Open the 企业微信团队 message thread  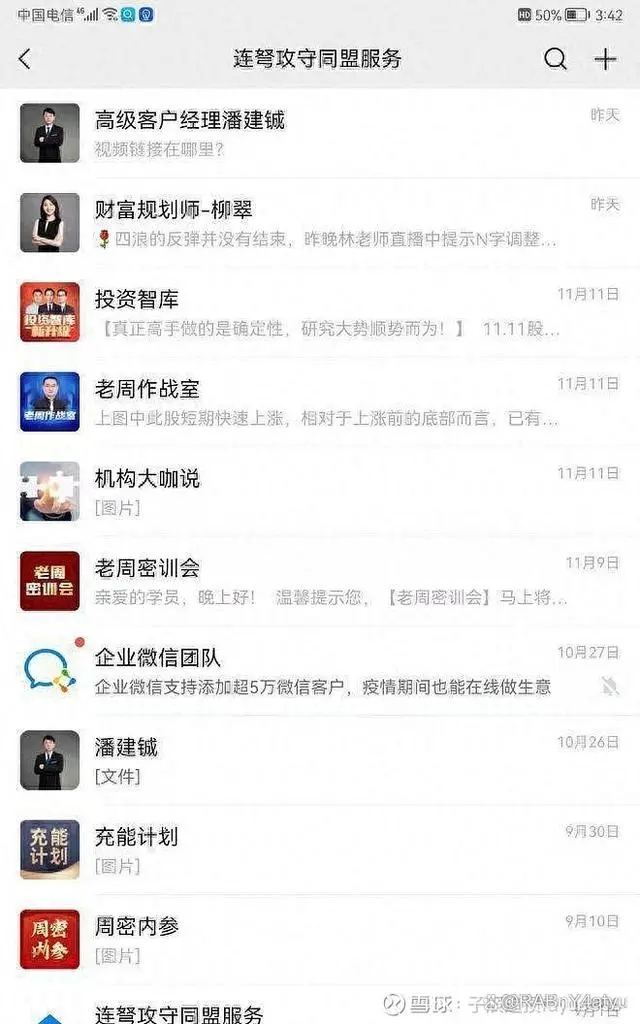(x=320, y=670)
